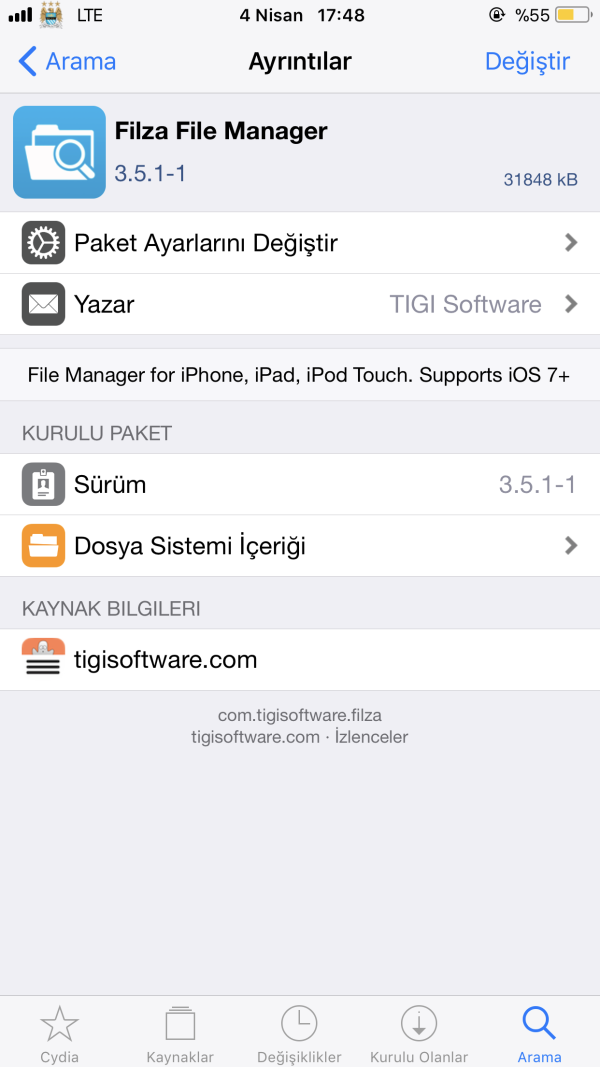
Task: Go back to Arama
Action: pyautogui.click(x=68, y=61)
